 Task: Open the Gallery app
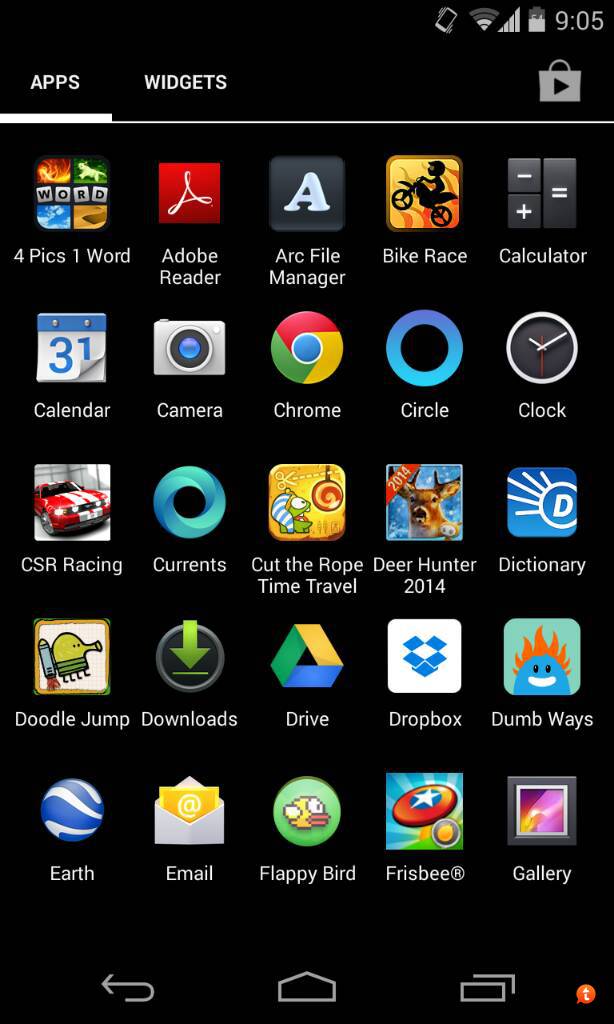click(542, 811)
